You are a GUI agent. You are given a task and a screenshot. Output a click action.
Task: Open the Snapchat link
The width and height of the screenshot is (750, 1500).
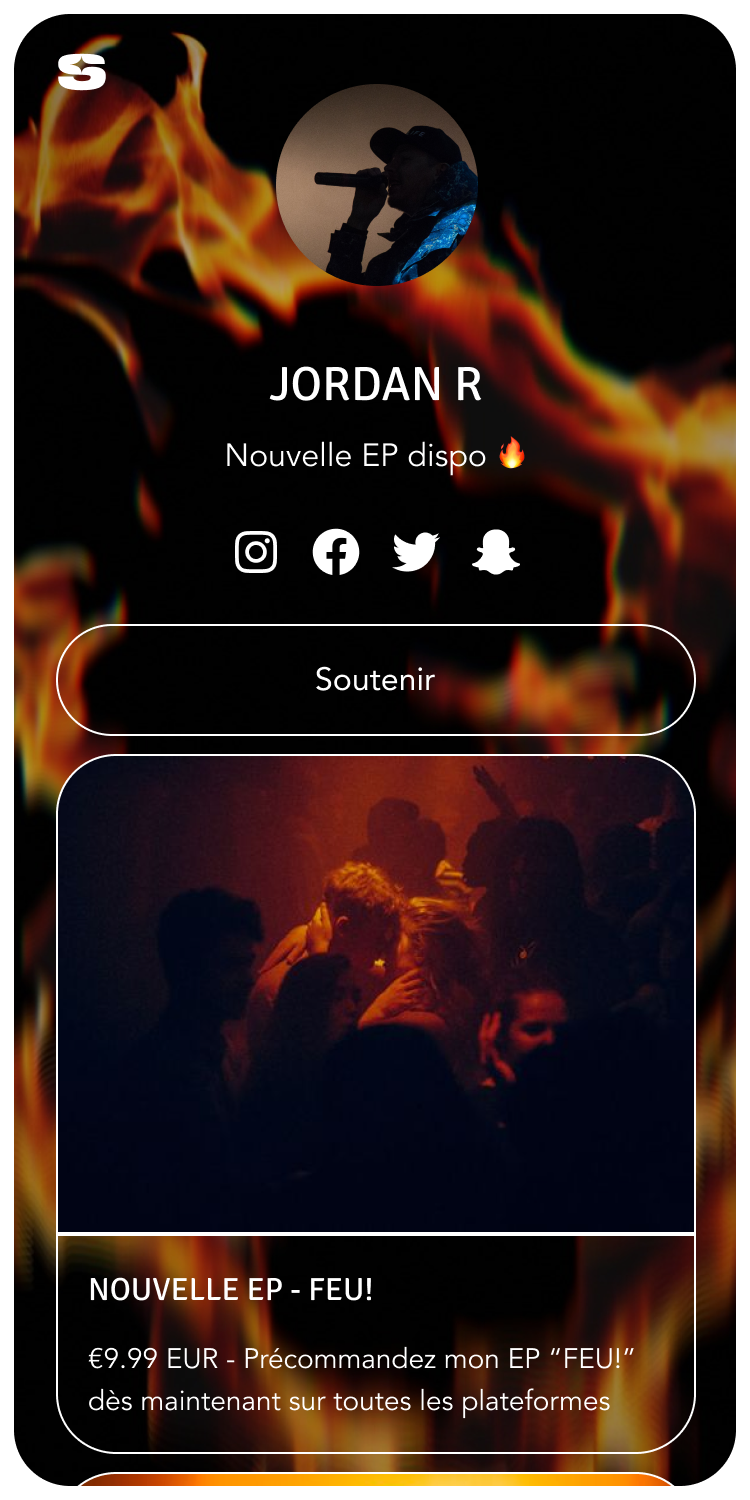point(496,552)
